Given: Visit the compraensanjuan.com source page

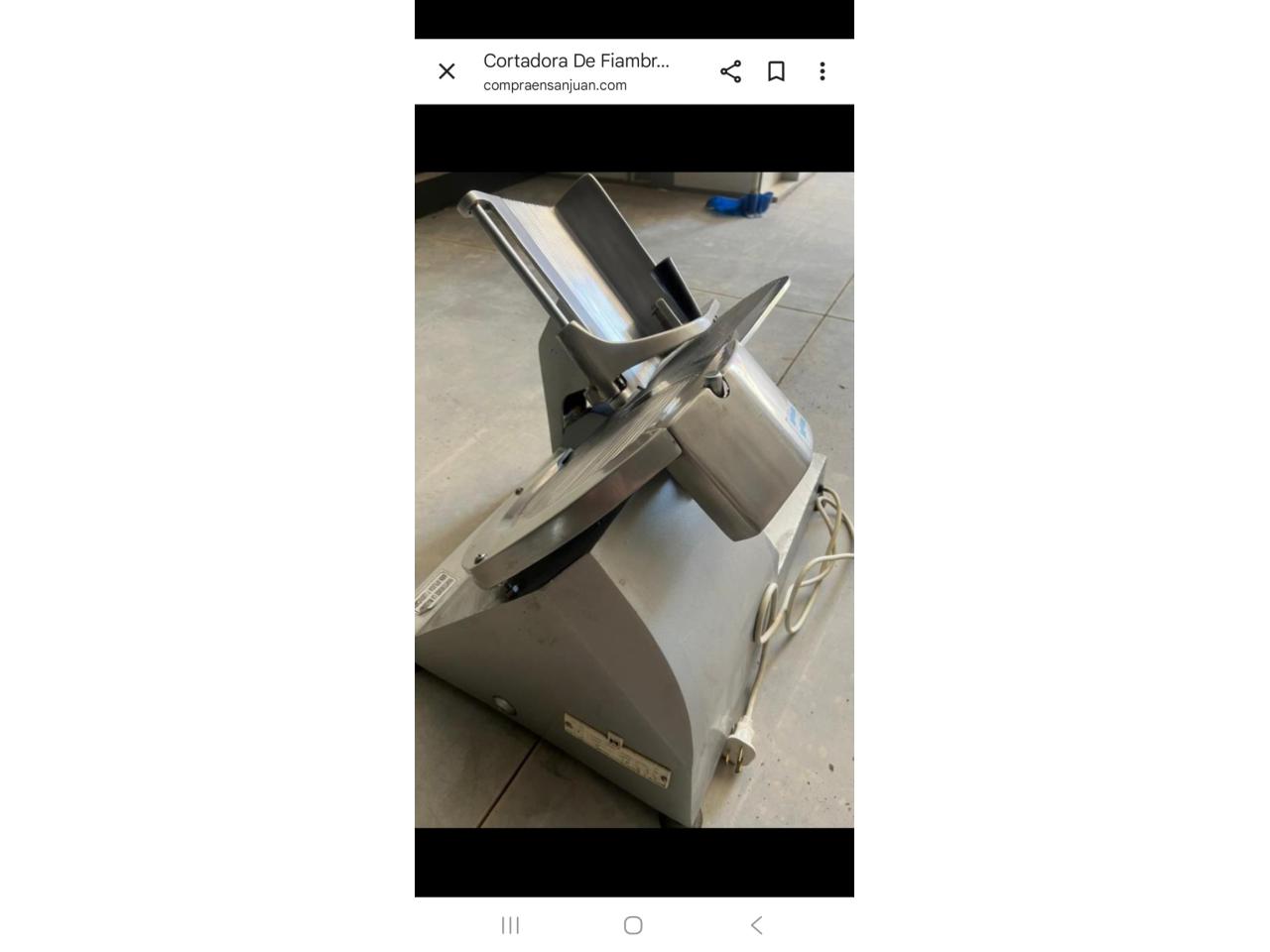Looking at the screenshot, I should tap(555, 85).
